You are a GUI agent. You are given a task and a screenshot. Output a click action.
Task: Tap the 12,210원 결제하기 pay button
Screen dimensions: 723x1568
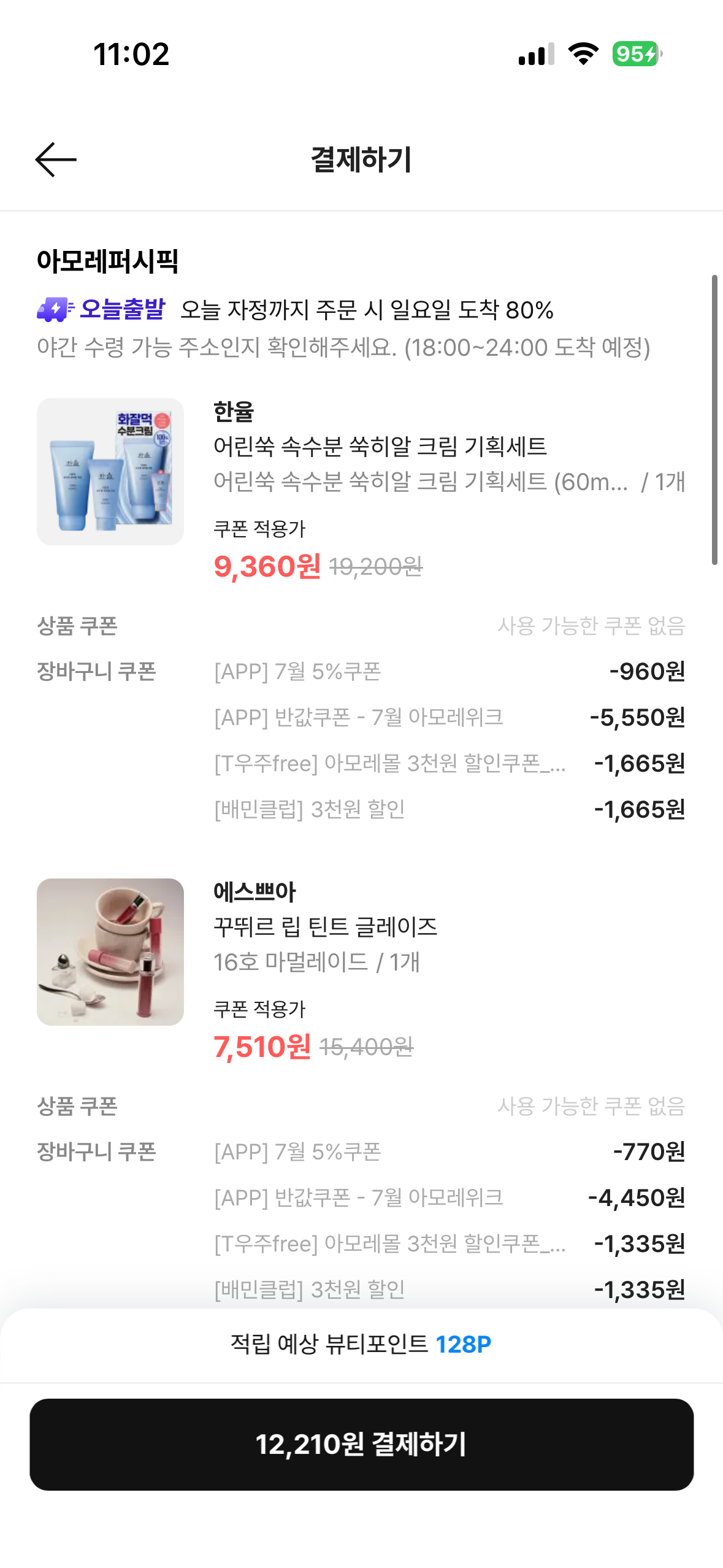[x=361, y=1444]
